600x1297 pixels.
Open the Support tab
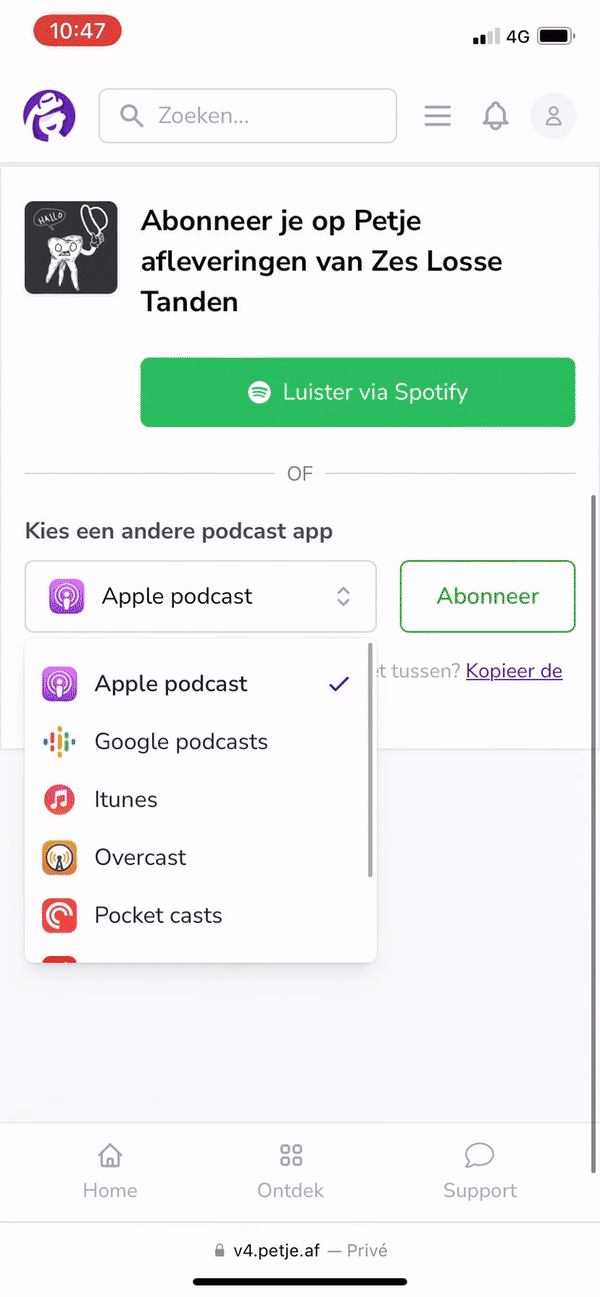[x=480, y=1172]
